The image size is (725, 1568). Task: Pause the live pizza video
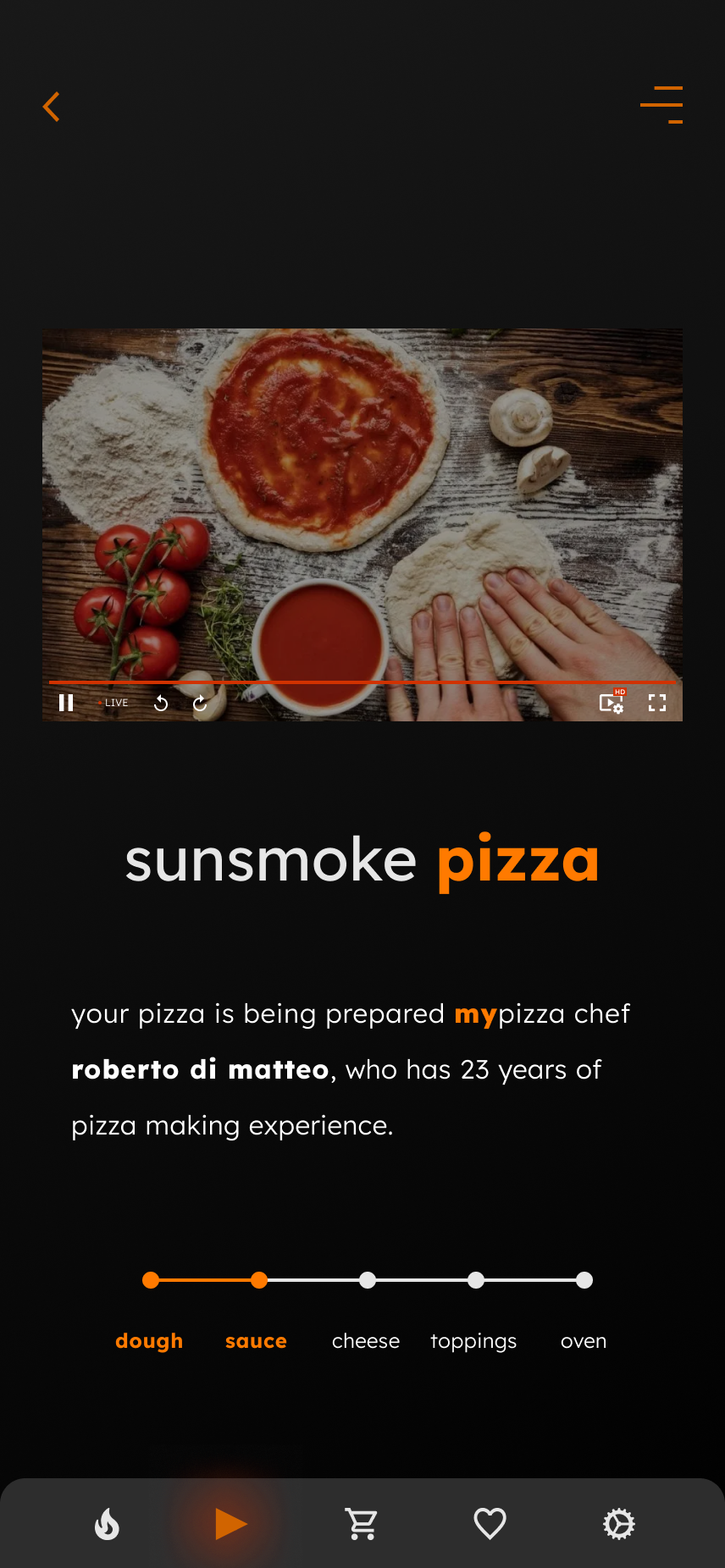coord(66,703)
